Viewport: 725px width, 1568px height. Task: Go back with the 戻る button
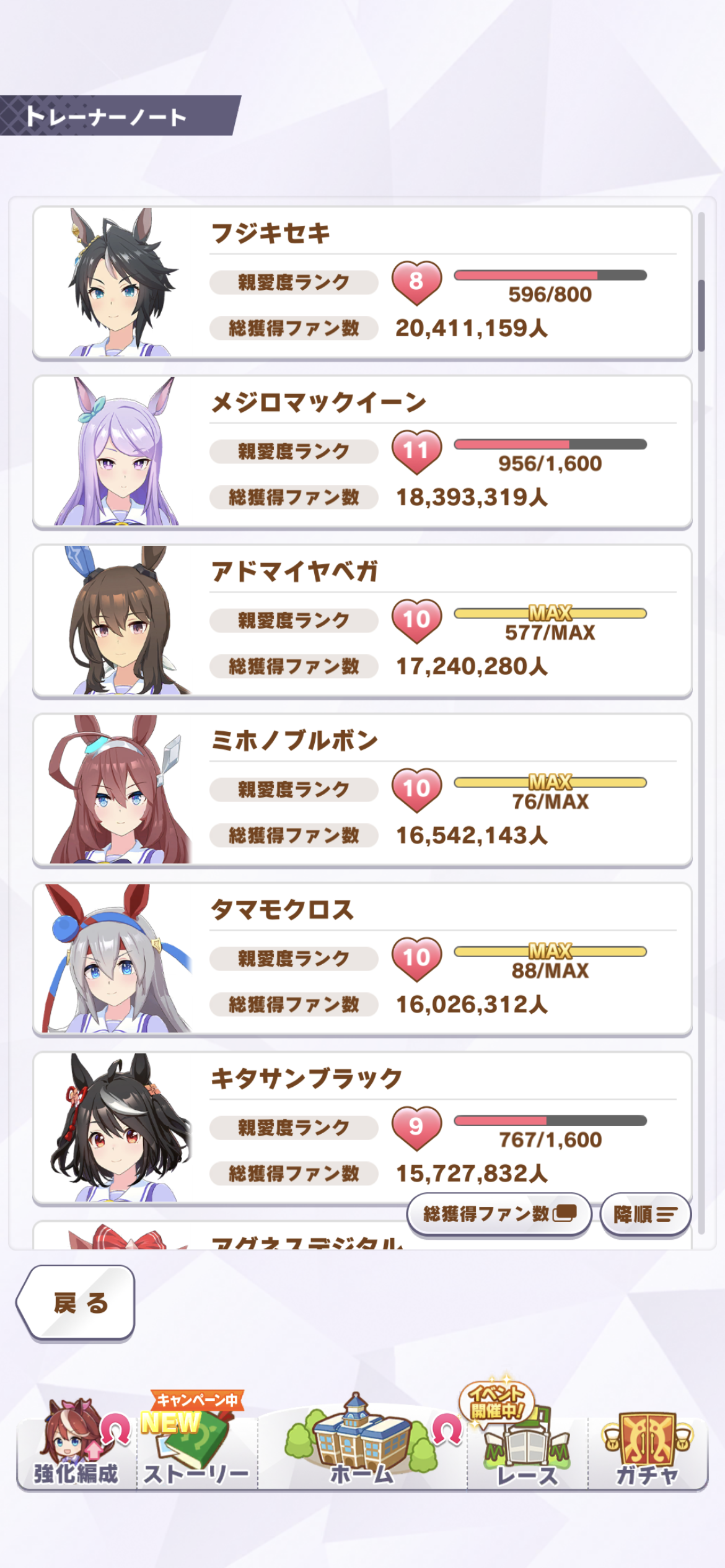[x=77, y=1302]
